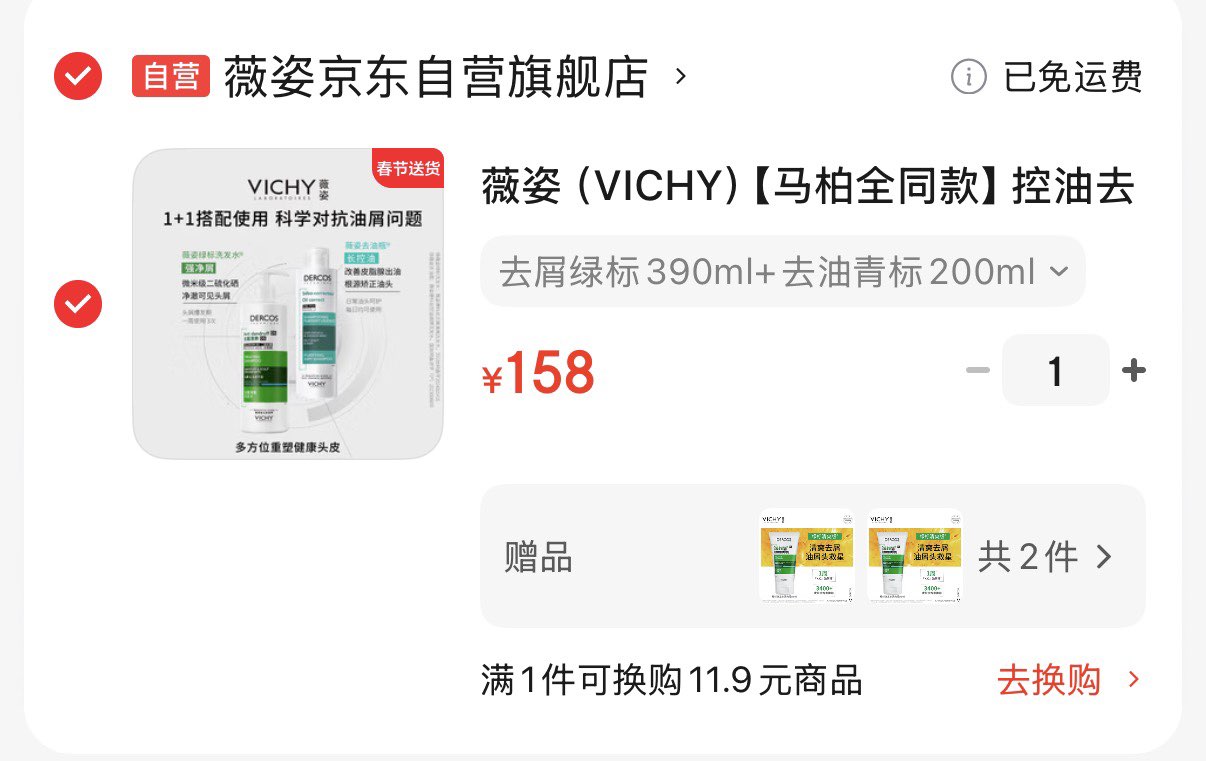Increase quantity with the plus button
Viewport: 1206px width, 761px height.
pos(1133,371)
